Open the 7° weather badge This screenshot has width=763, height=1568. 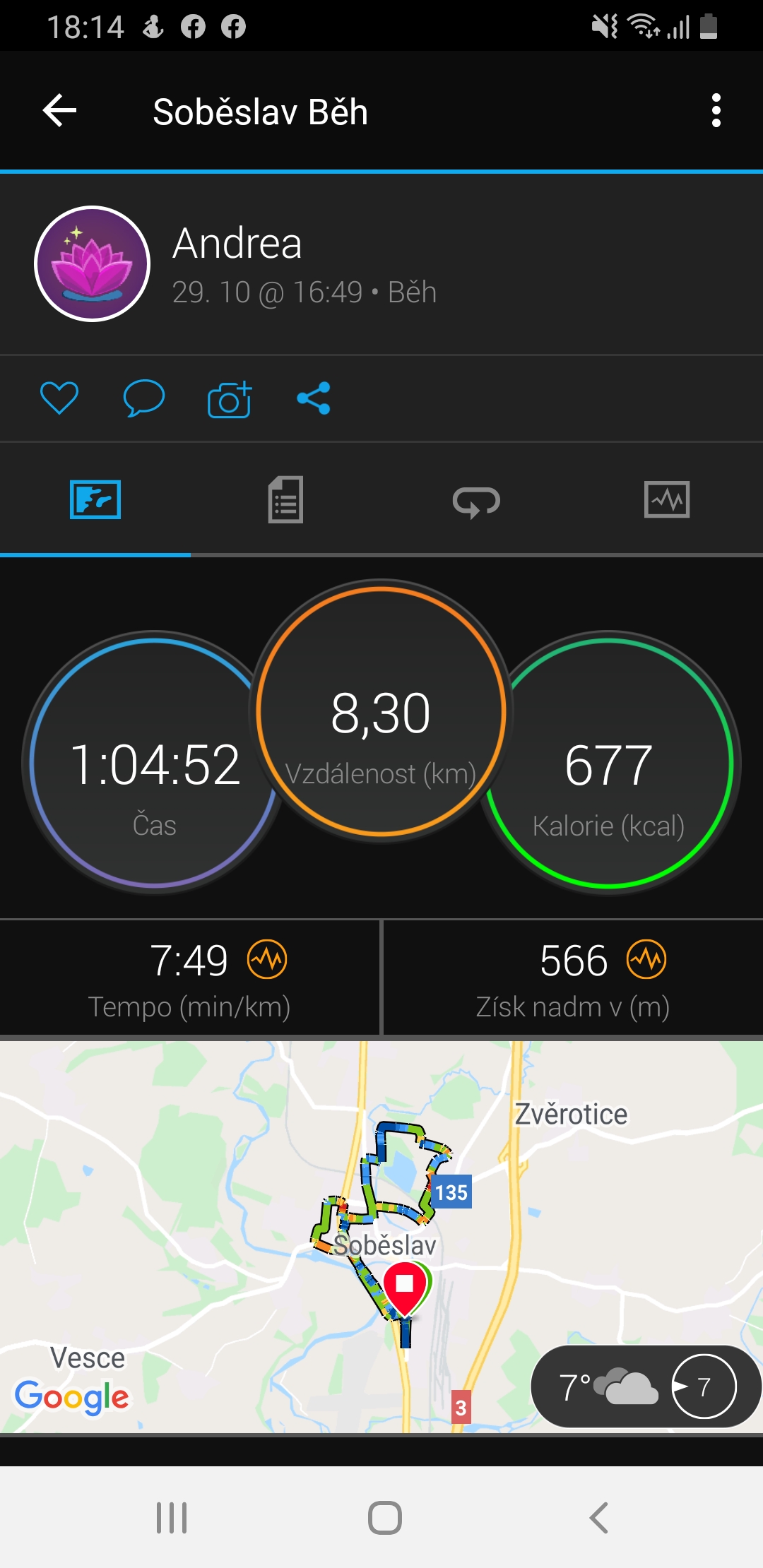point(646,1386)
